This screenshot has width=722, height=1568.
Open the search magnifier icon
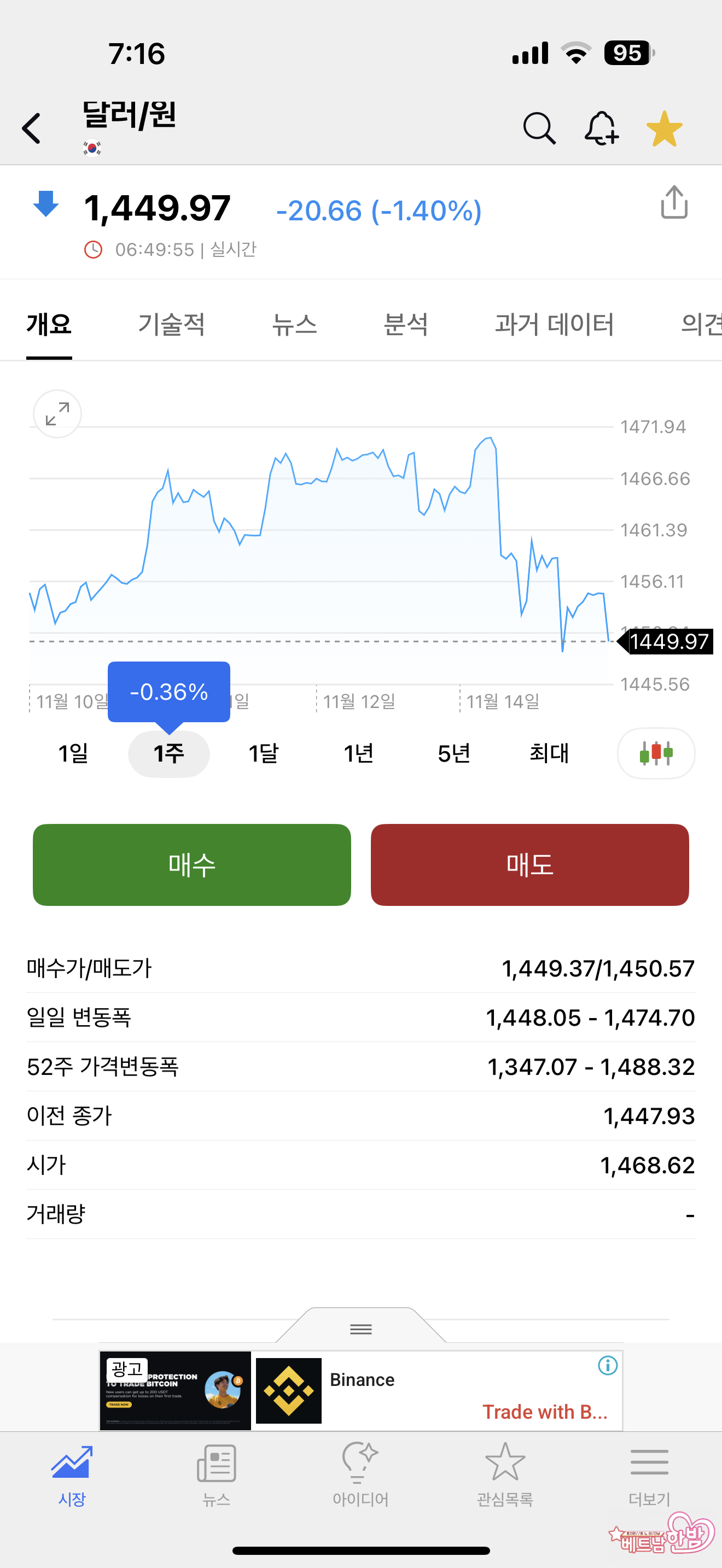tap(539, 128)
